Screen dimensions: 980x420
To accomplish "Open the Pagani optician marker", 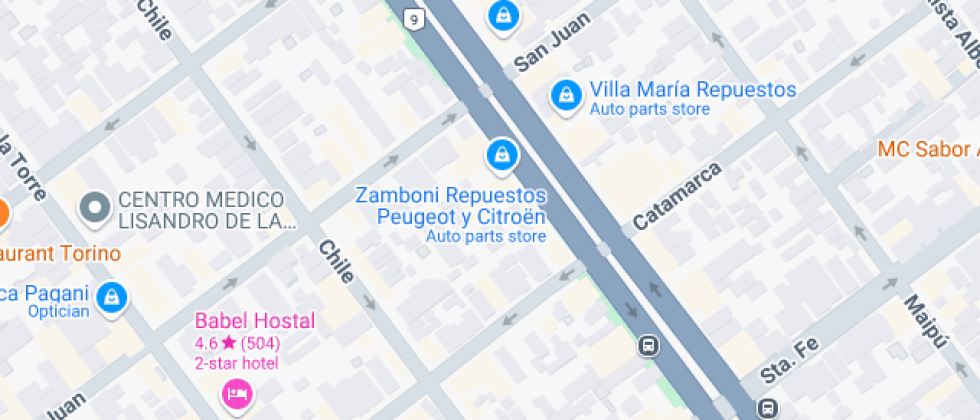I will (114, 297).
